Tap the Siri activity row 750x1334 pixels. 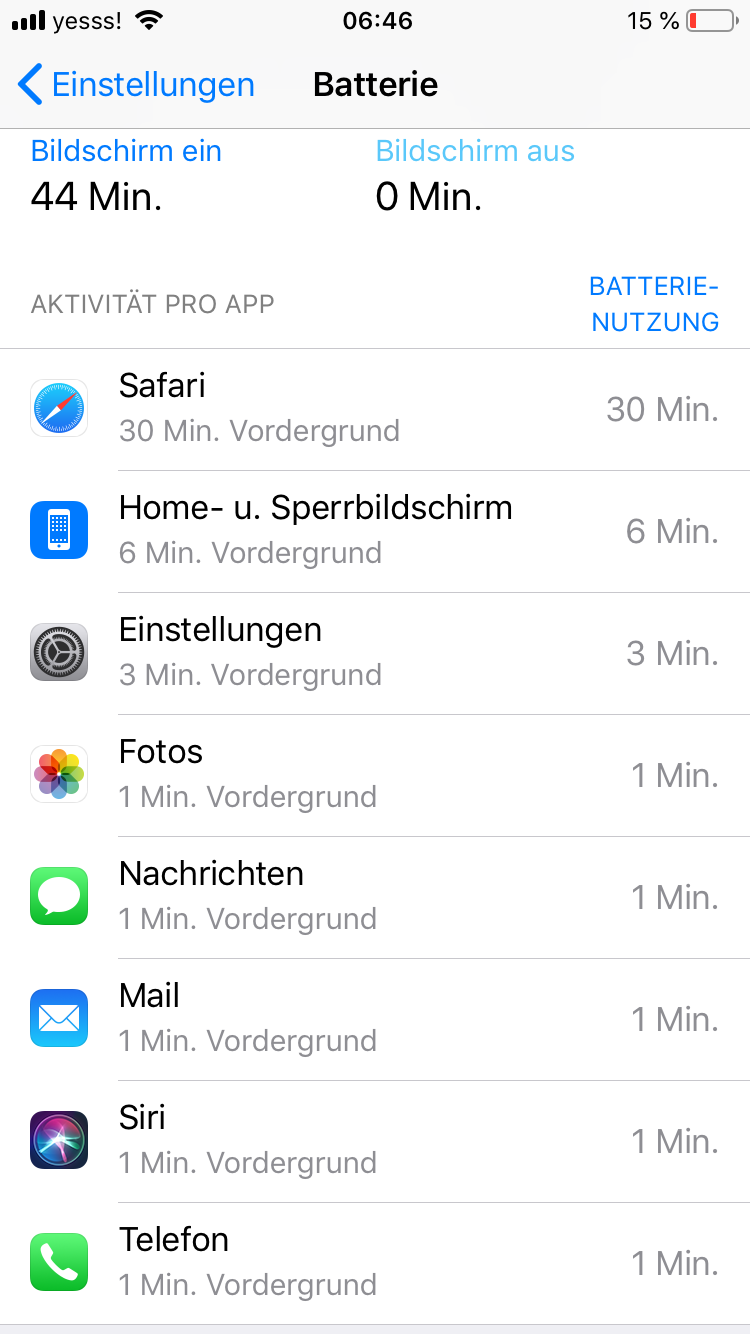(x=375, y=1141)
